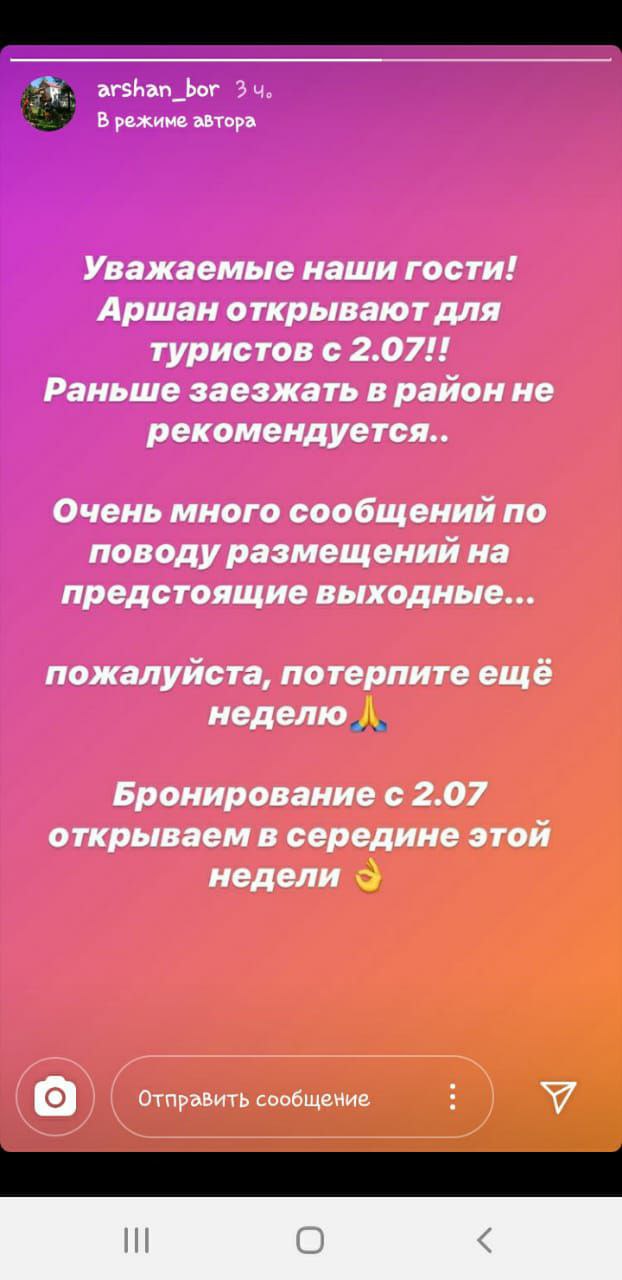The width and height of the screenshot is (622, 1280).
Task: Go back with system navigation button
Action: pos(485,1241)
